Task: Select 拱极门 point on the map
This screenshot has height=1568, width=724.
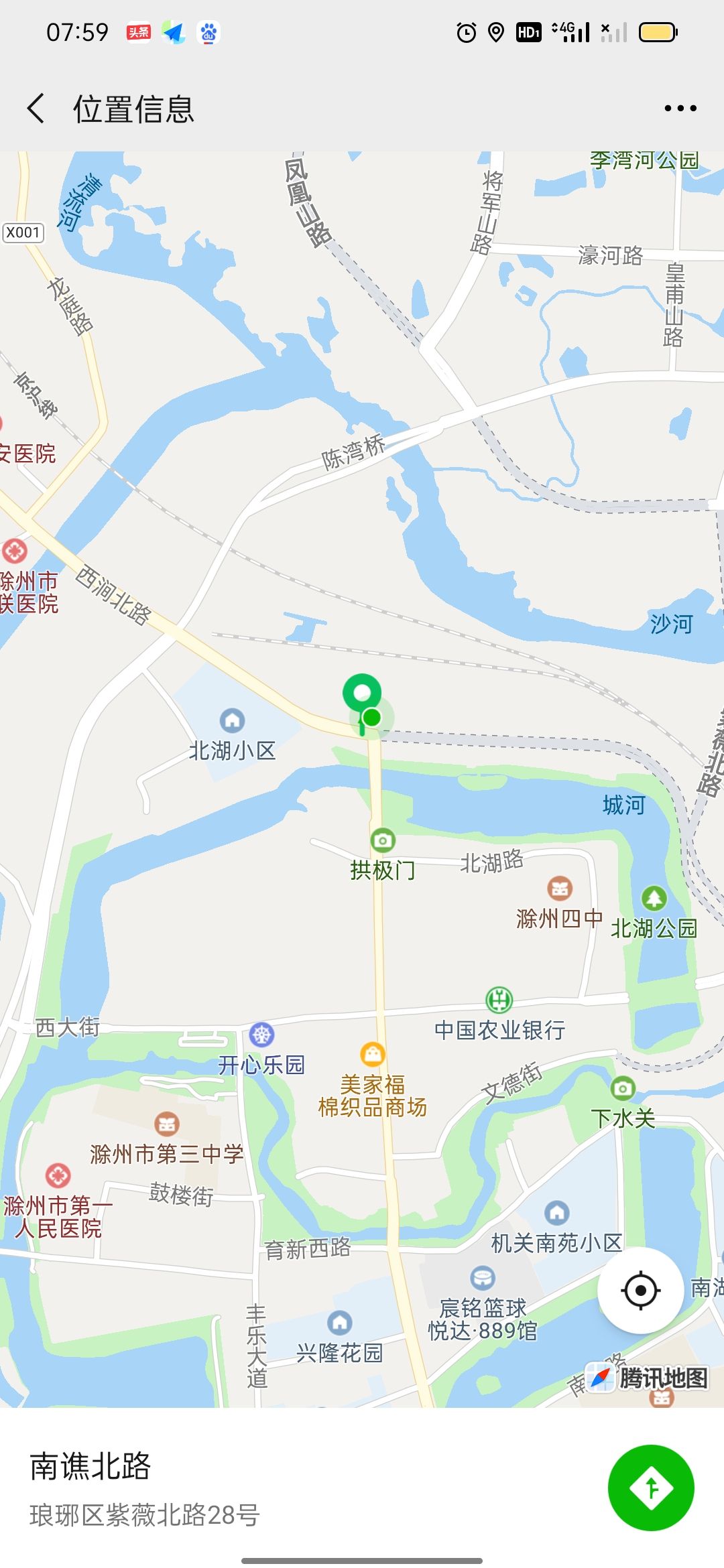Action: [x=383, y=840]
